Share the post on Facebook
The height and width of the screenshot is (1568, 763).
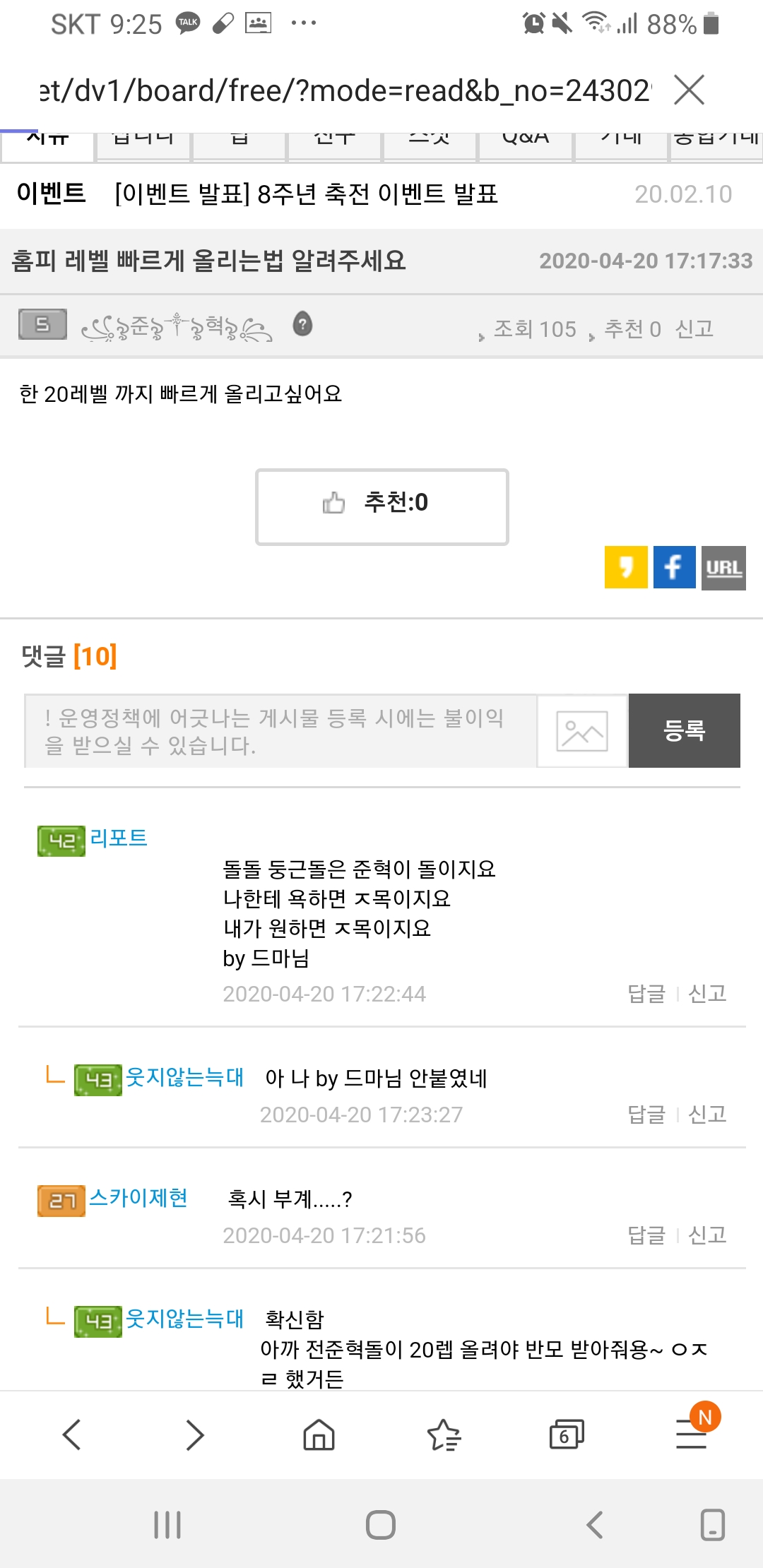[x=674, y=567]
